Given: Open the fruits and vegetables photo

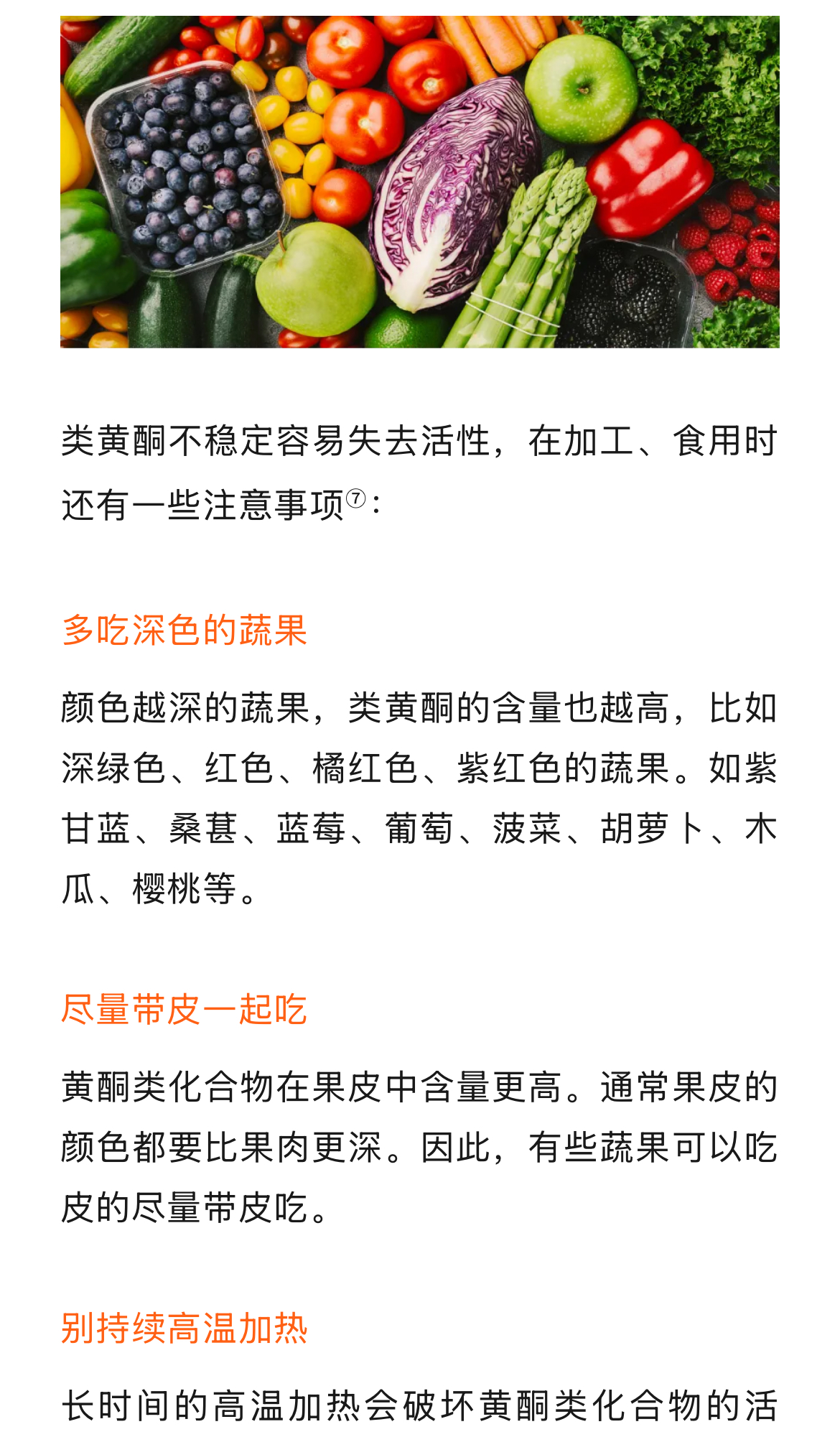Looking at the screenshot, I should [x=420, y=182].
